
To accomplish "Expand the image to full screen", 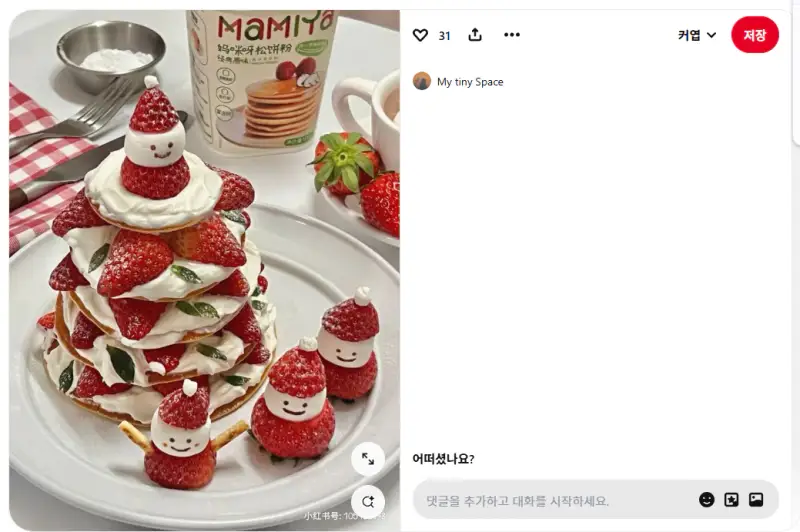I will [368, 459].
